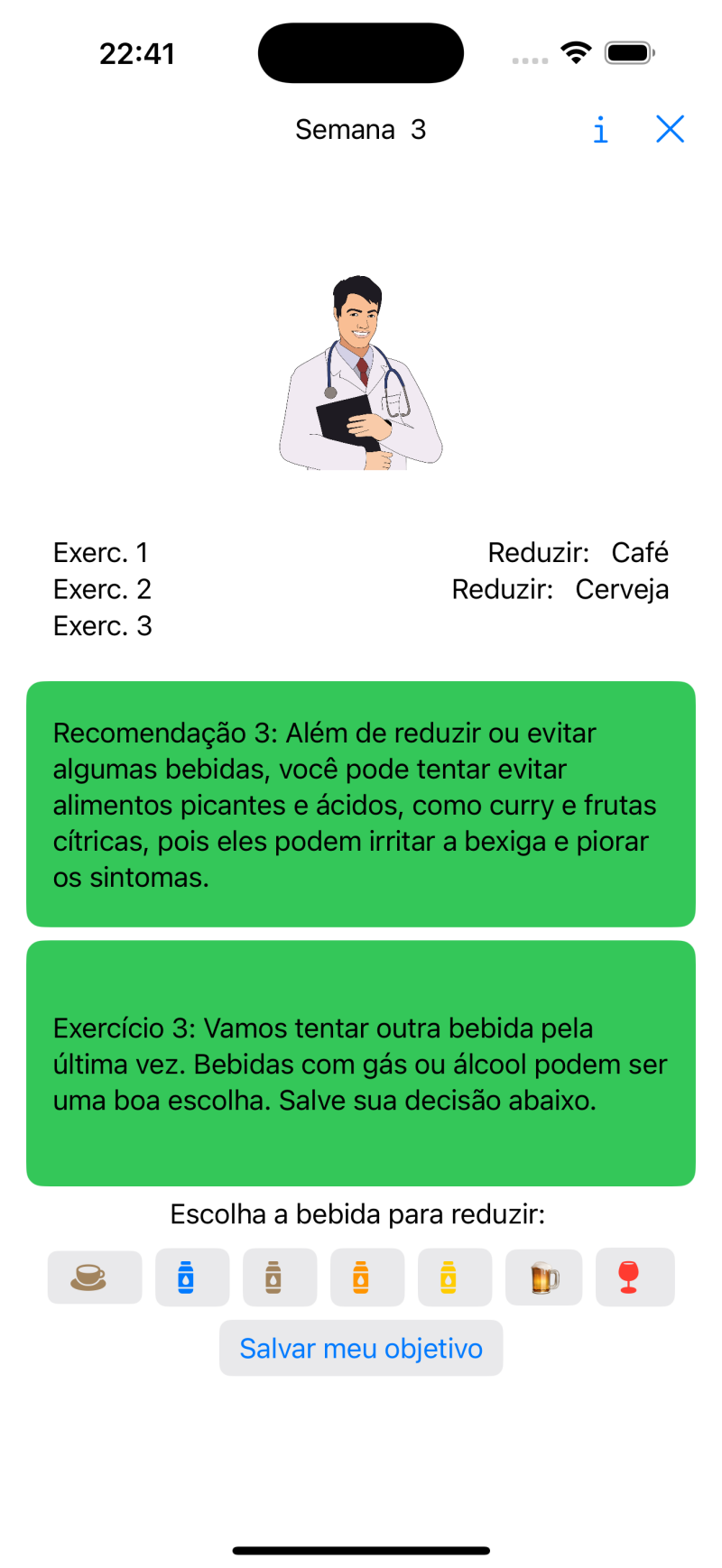Pick the red wine glass drink
Image resolution: width=722 pixels, height=1568 pixels.
[x=634, y=1277]
